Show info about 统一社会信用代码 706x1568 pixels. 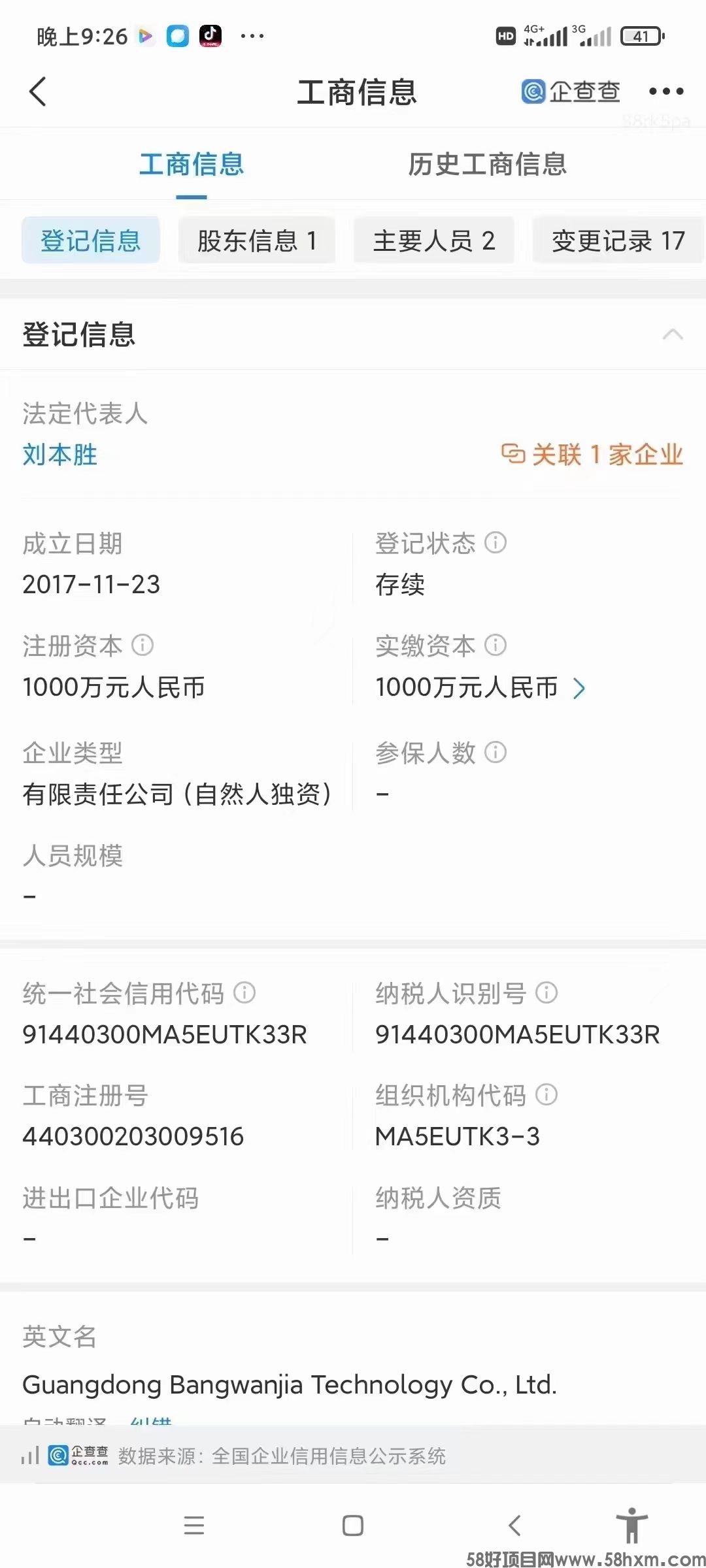244,993
